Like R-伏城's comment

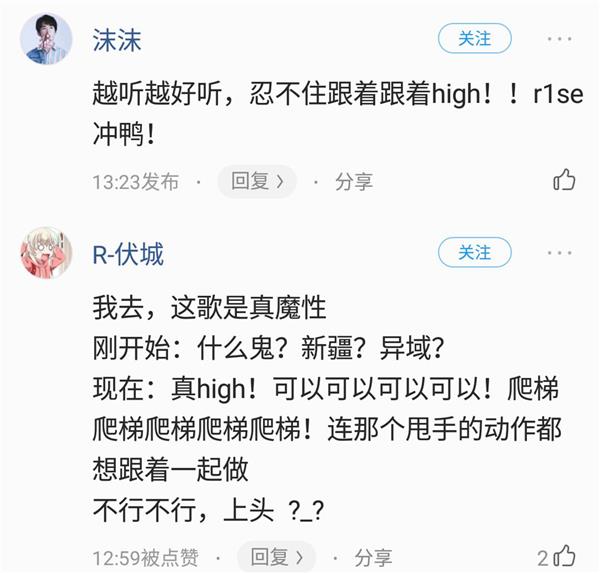point(564,555)
